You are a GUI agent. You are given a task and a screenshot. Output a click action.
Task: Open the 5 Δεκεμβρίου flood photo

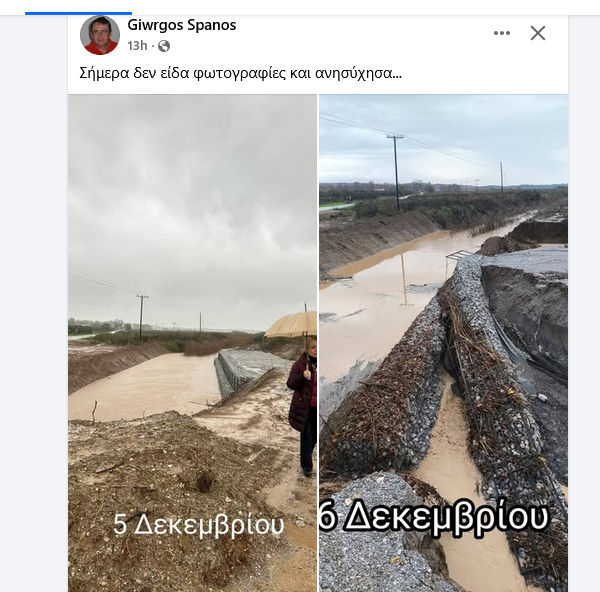pyautogui.click(x=192, y=342)
